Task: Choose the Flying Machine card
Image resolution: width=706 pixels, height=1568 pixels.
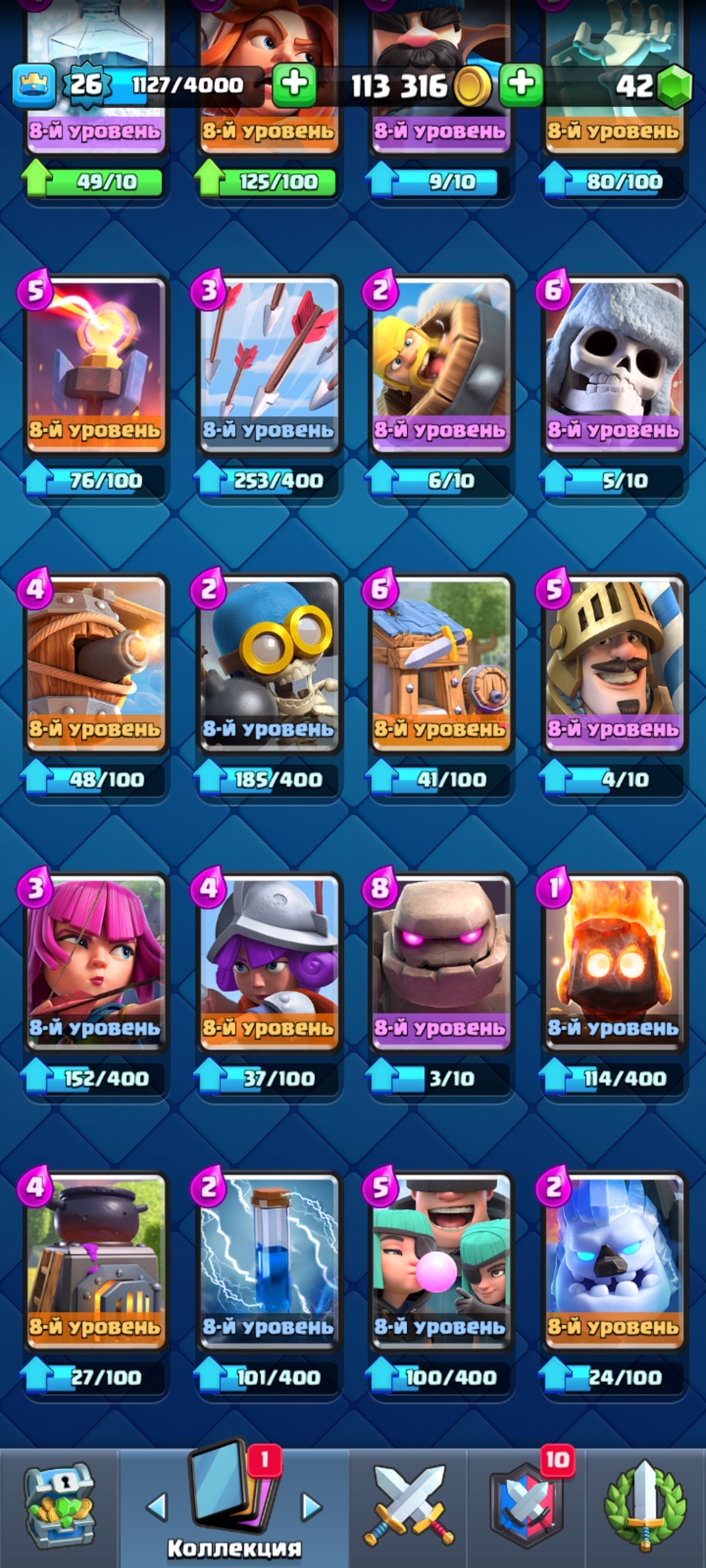Action: click(x=95, y=661)
